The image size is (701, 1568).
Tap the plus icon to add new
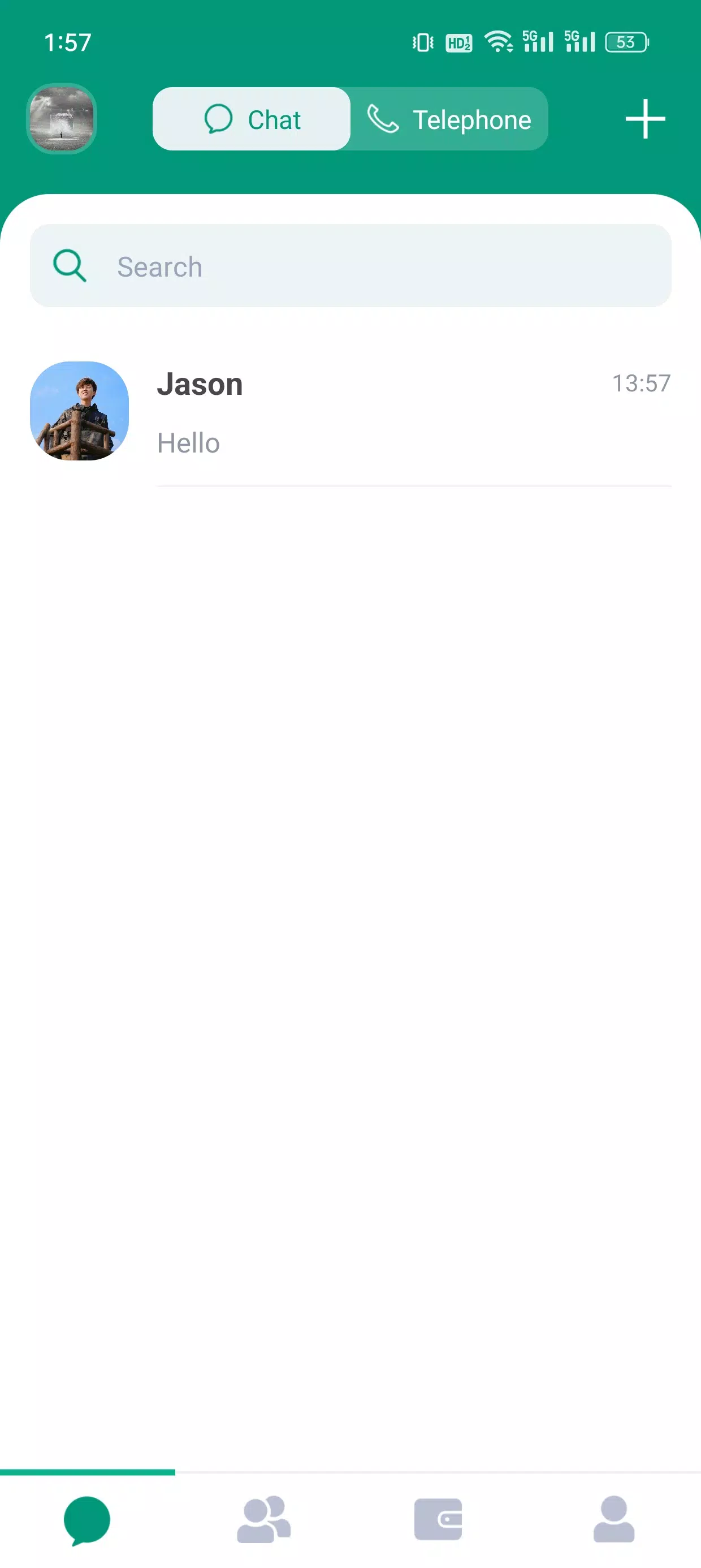[x=645, y=119]
